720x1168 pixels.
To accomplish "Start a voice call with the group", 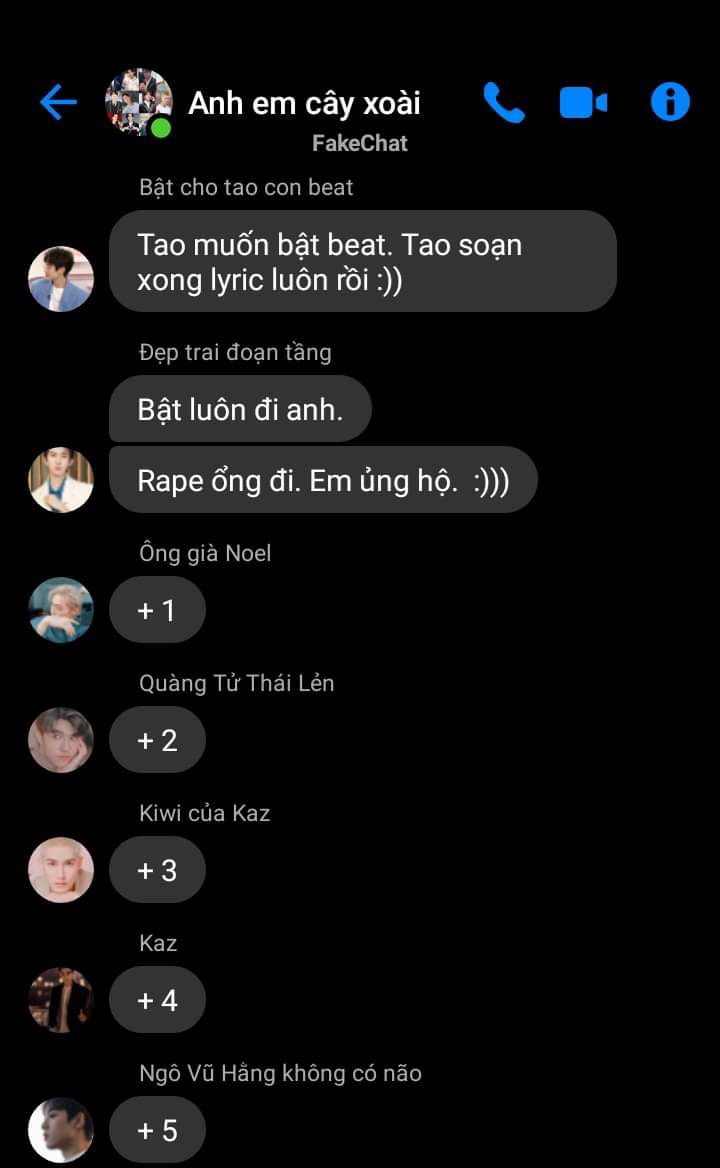I will [503, 102].
